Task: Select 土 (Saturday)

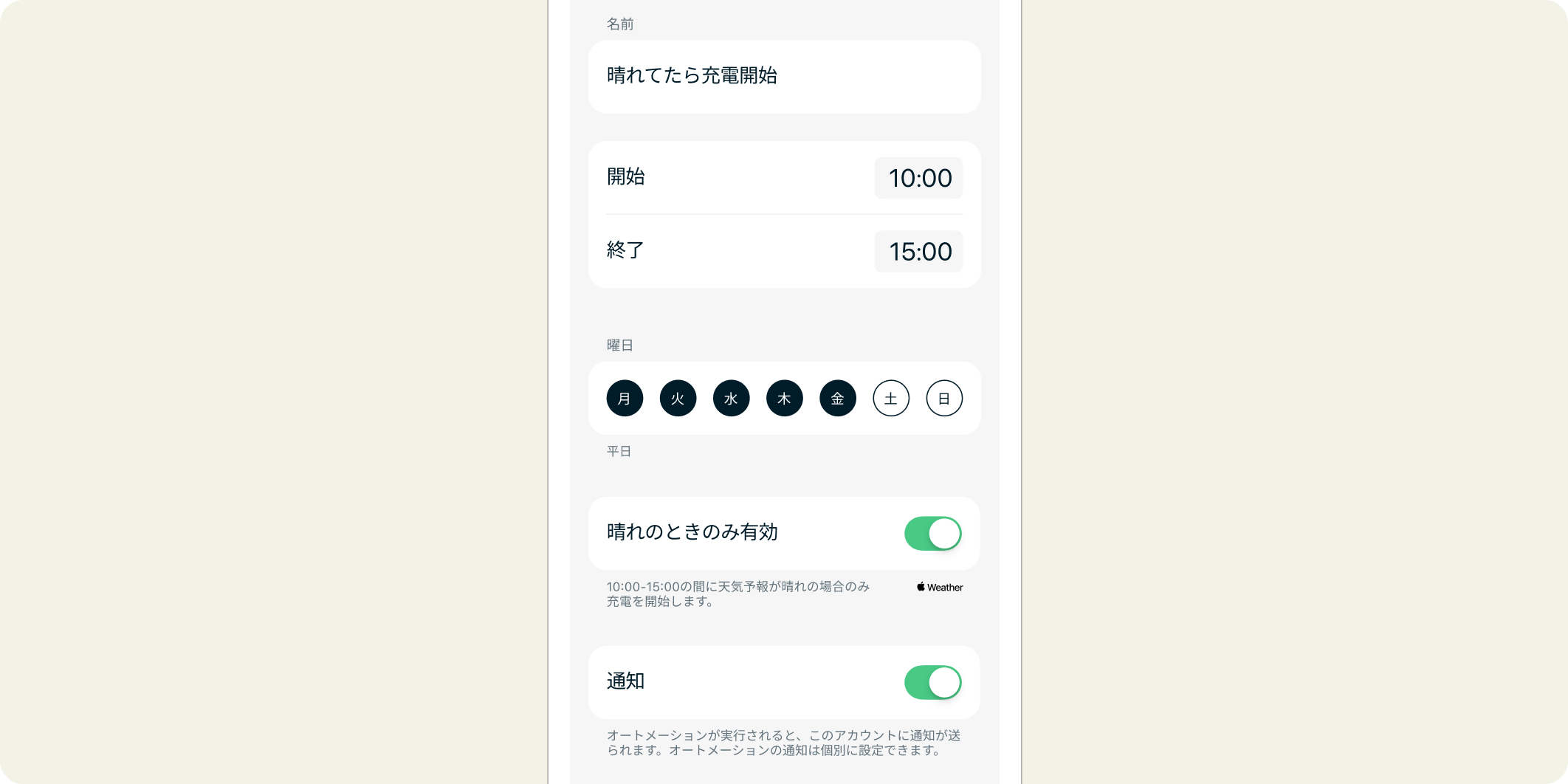Action: coord(891,399)
